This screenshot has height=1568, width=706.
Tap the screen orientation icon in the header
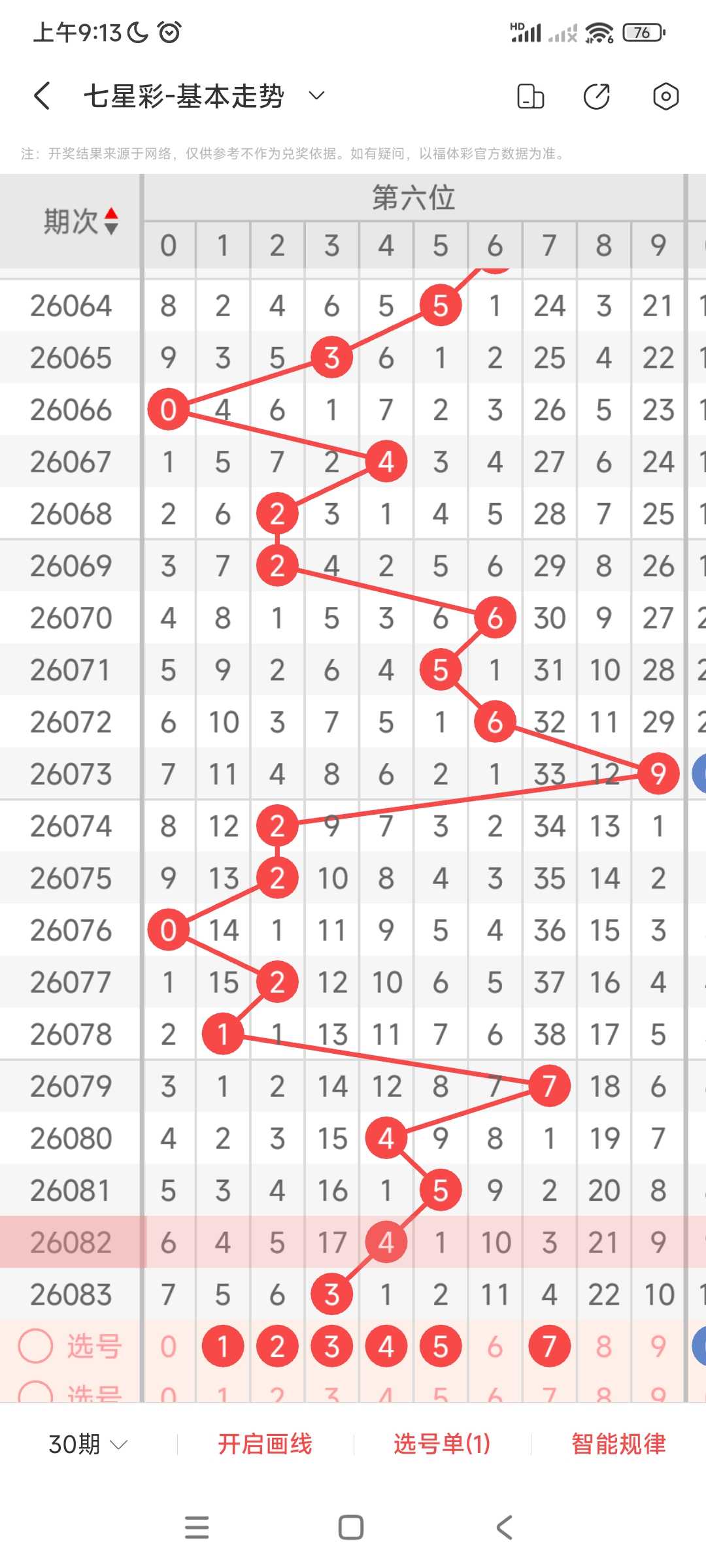click(530, 96)
